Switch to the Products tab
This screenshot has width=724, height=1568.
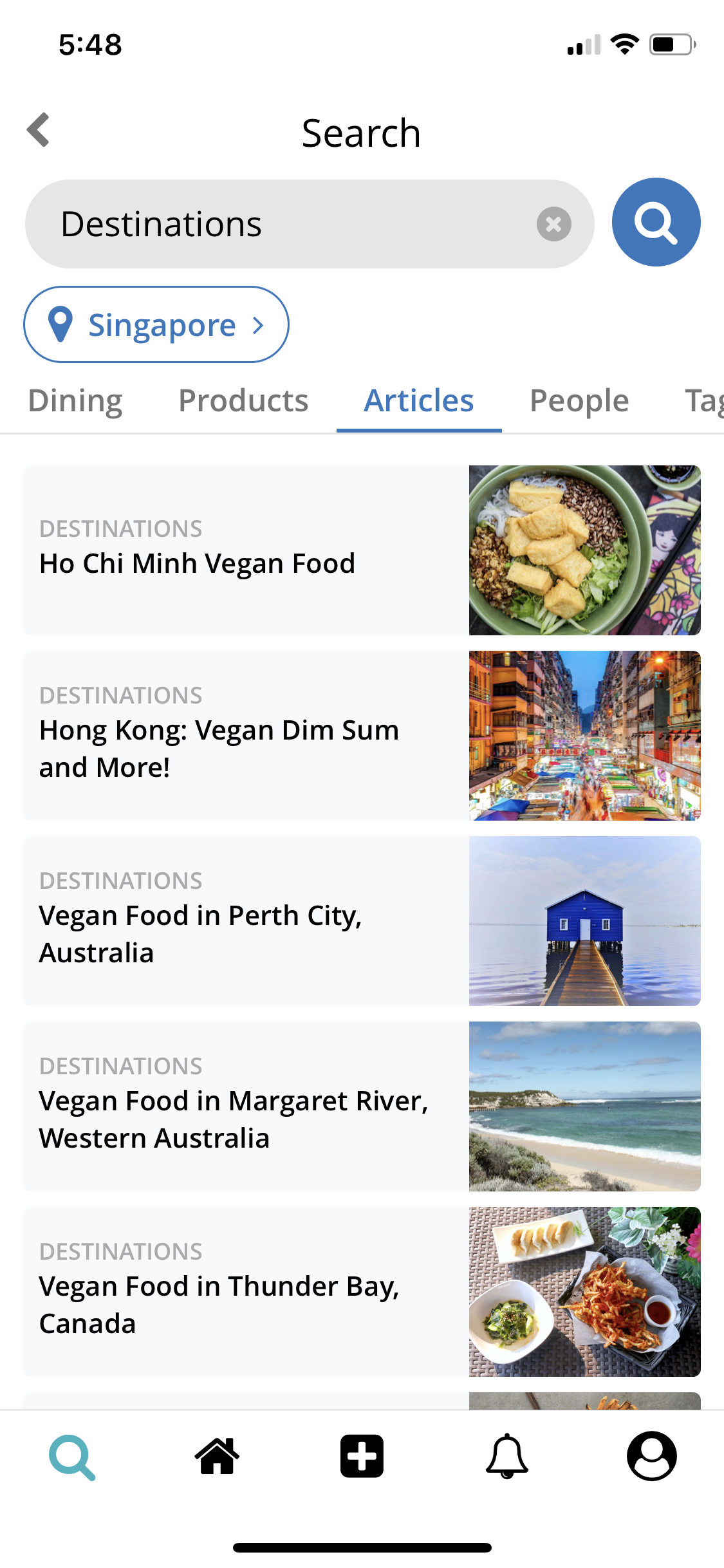click(x=243, y=400)
